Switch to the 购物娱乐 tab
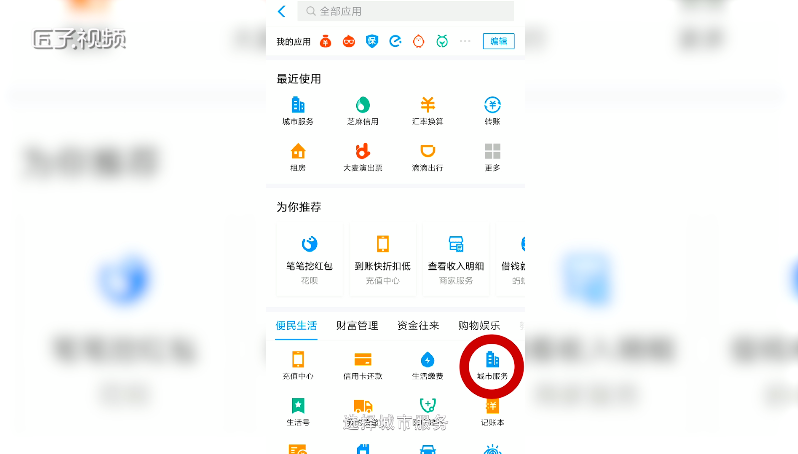 click(478, 325)
